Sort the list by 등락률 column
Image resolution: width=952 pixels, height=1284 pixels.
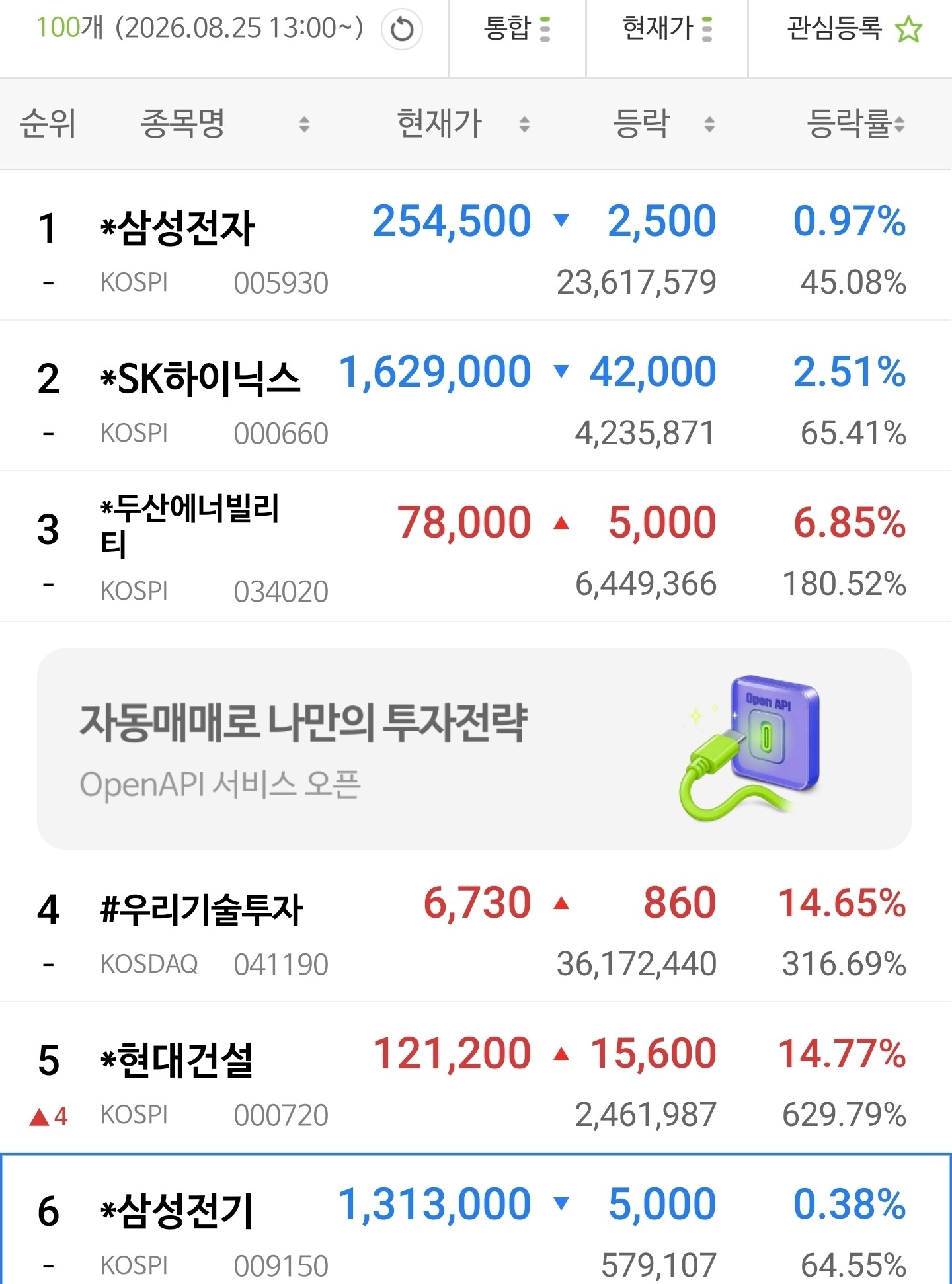coord(855,124)
